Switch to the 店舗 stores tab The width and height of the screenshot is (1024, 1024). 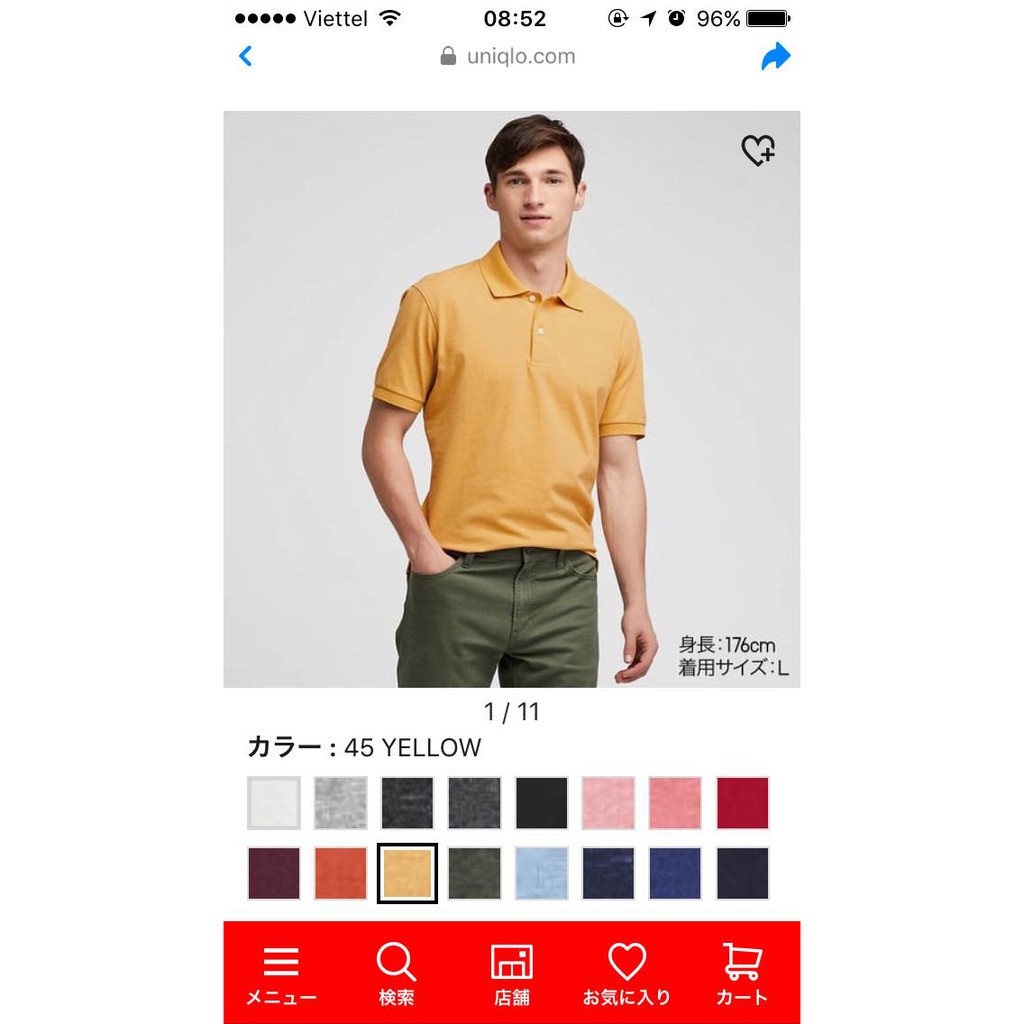[x=512, y=974]
